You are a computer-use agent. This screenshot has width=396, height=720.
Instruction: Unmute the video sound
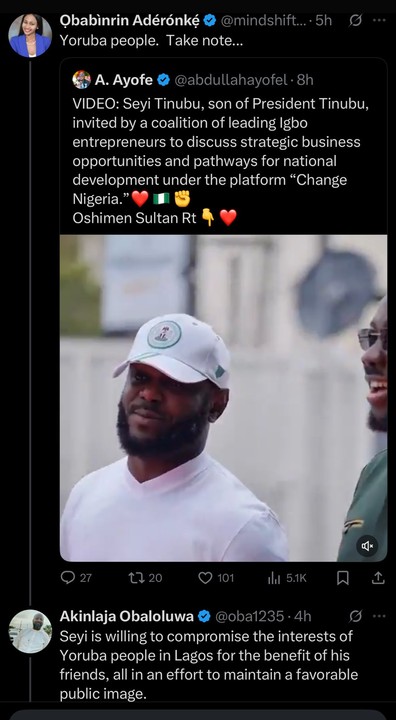pyautogui.click(x=367, y=546)
